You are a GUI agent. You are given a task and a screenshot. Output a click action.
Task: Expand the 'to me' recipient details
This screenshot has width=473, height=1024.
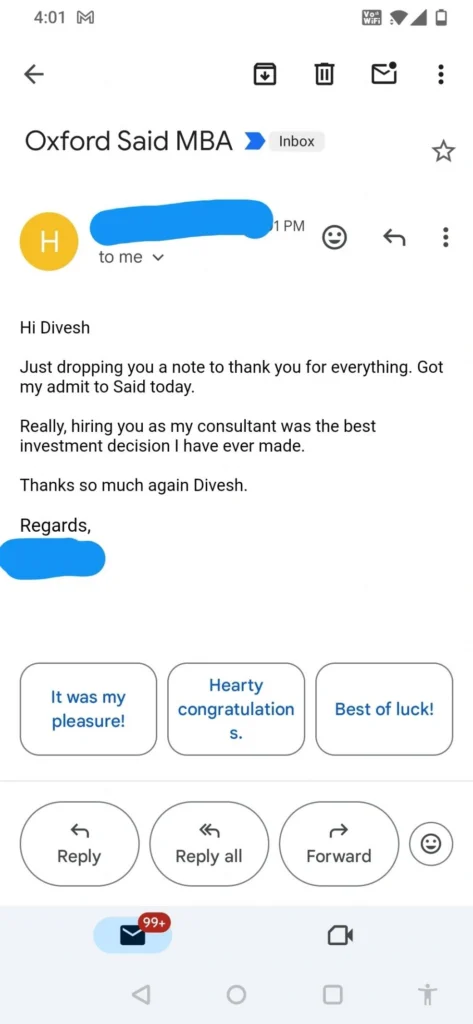tap(130, 257)
